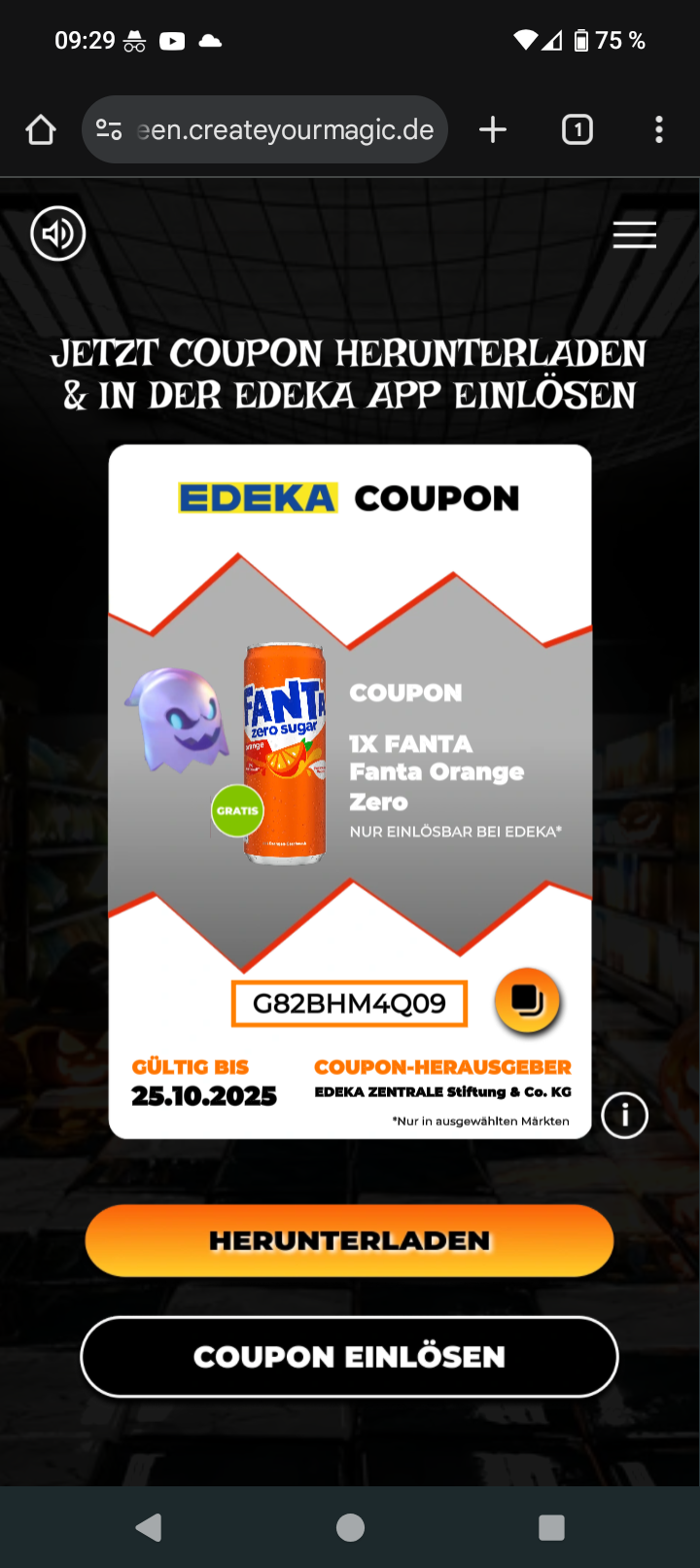This screenshot has width=700, height=1568.
Task: Edit the createyourmagic.de address bar
Action: [287, 129]
